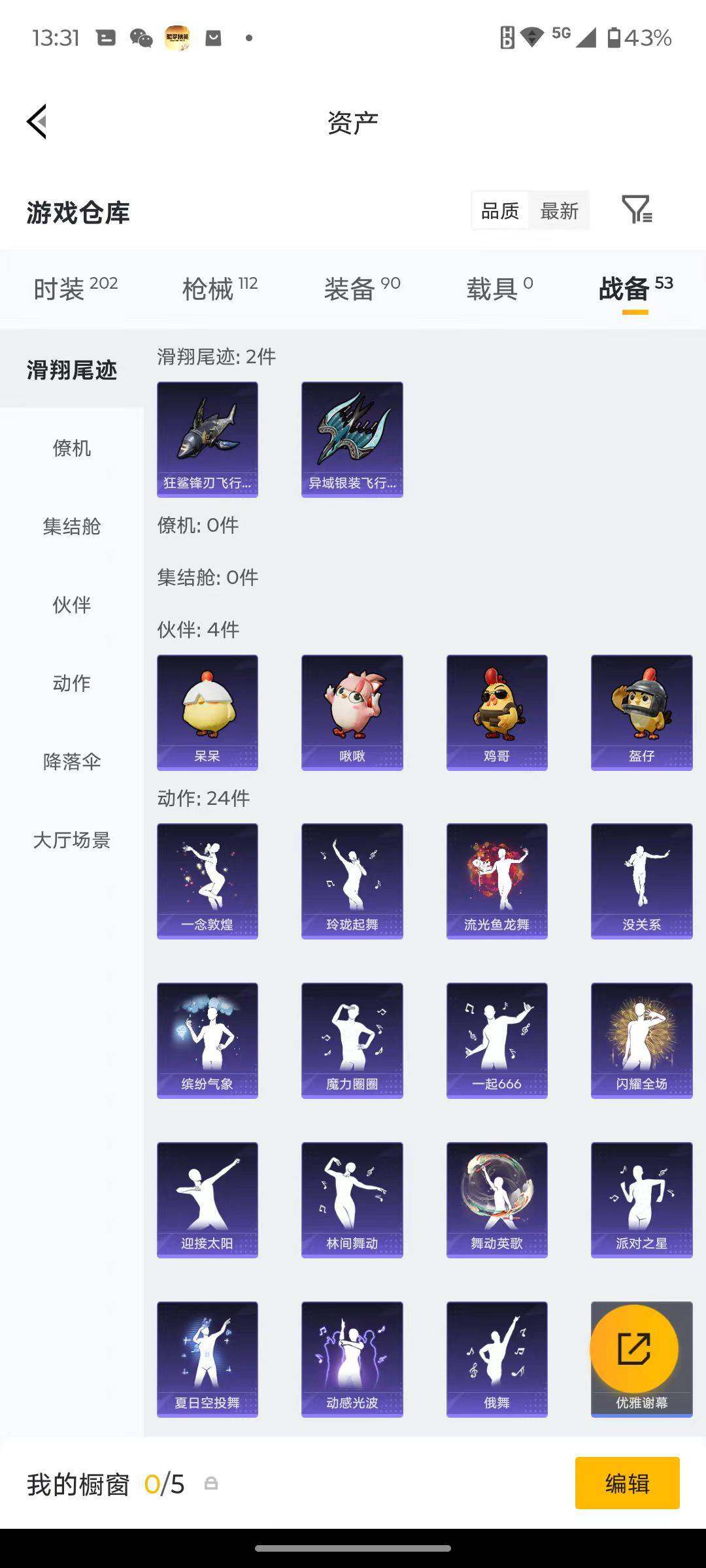The width and height of the screenshot is (706, 1568).
Task: Open the 呆呆 companion chick item
Action: 207,711
